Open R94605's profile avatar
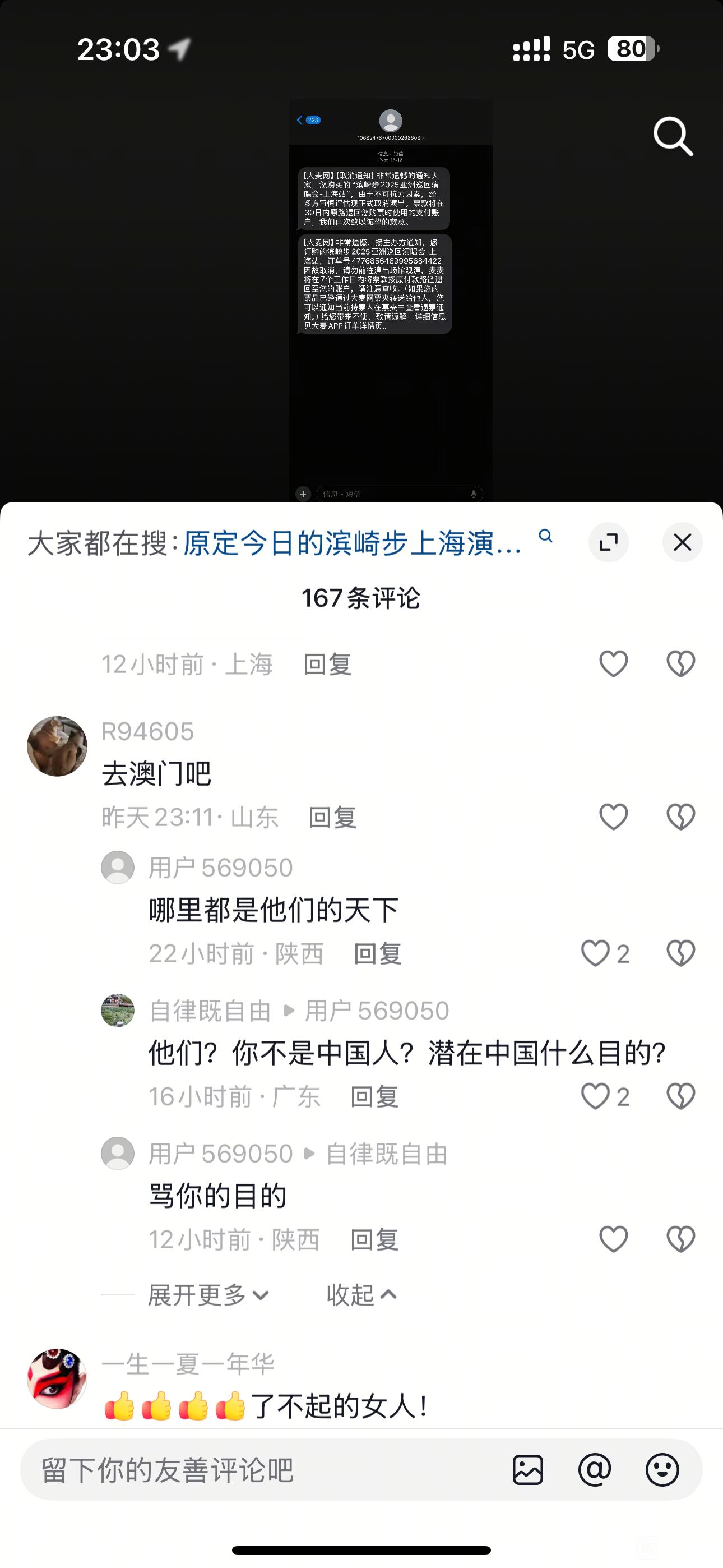Screen dimensions: 723x1568 [57, 746]
